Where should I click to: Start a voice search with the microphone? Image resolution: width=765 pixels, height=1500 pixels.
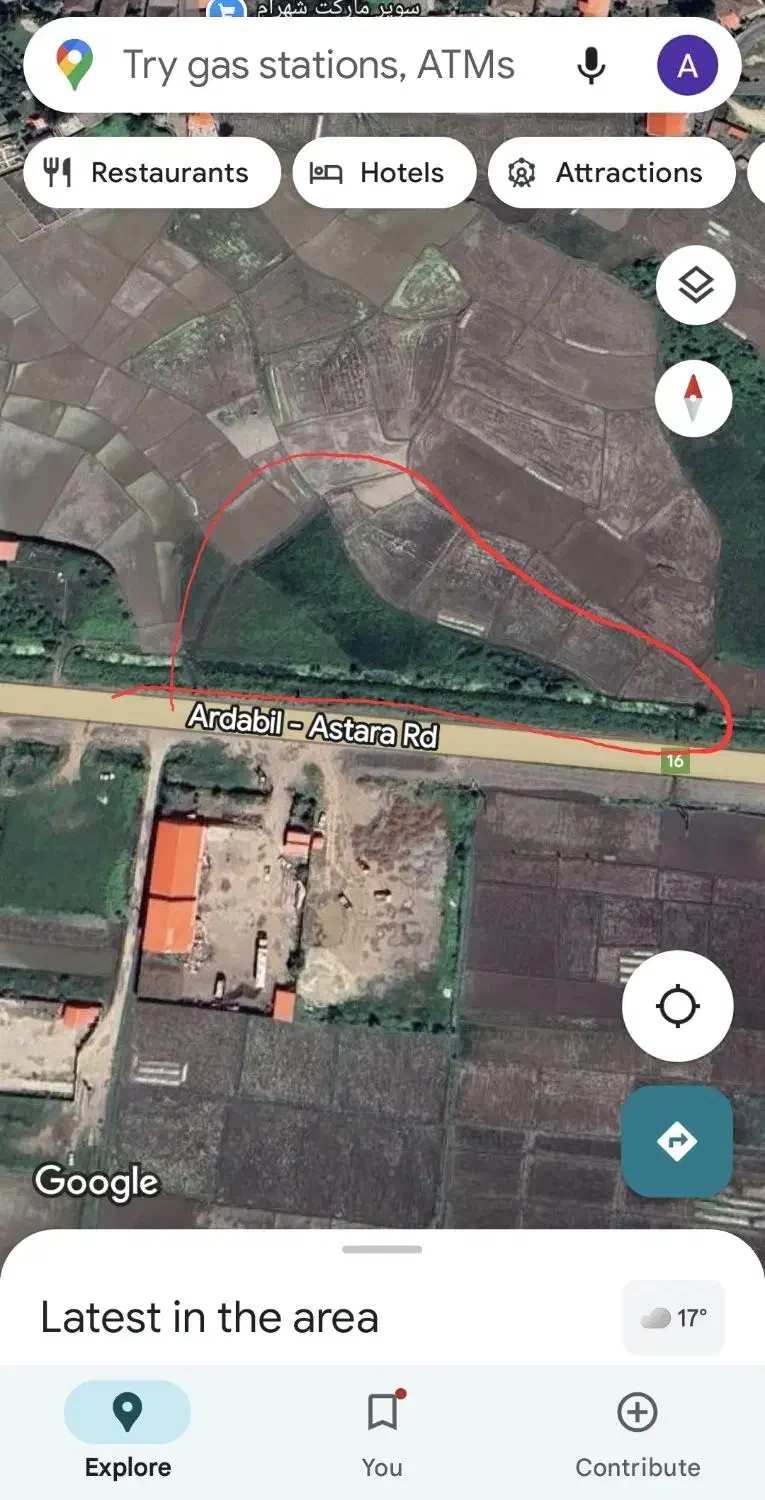(591, 67)
